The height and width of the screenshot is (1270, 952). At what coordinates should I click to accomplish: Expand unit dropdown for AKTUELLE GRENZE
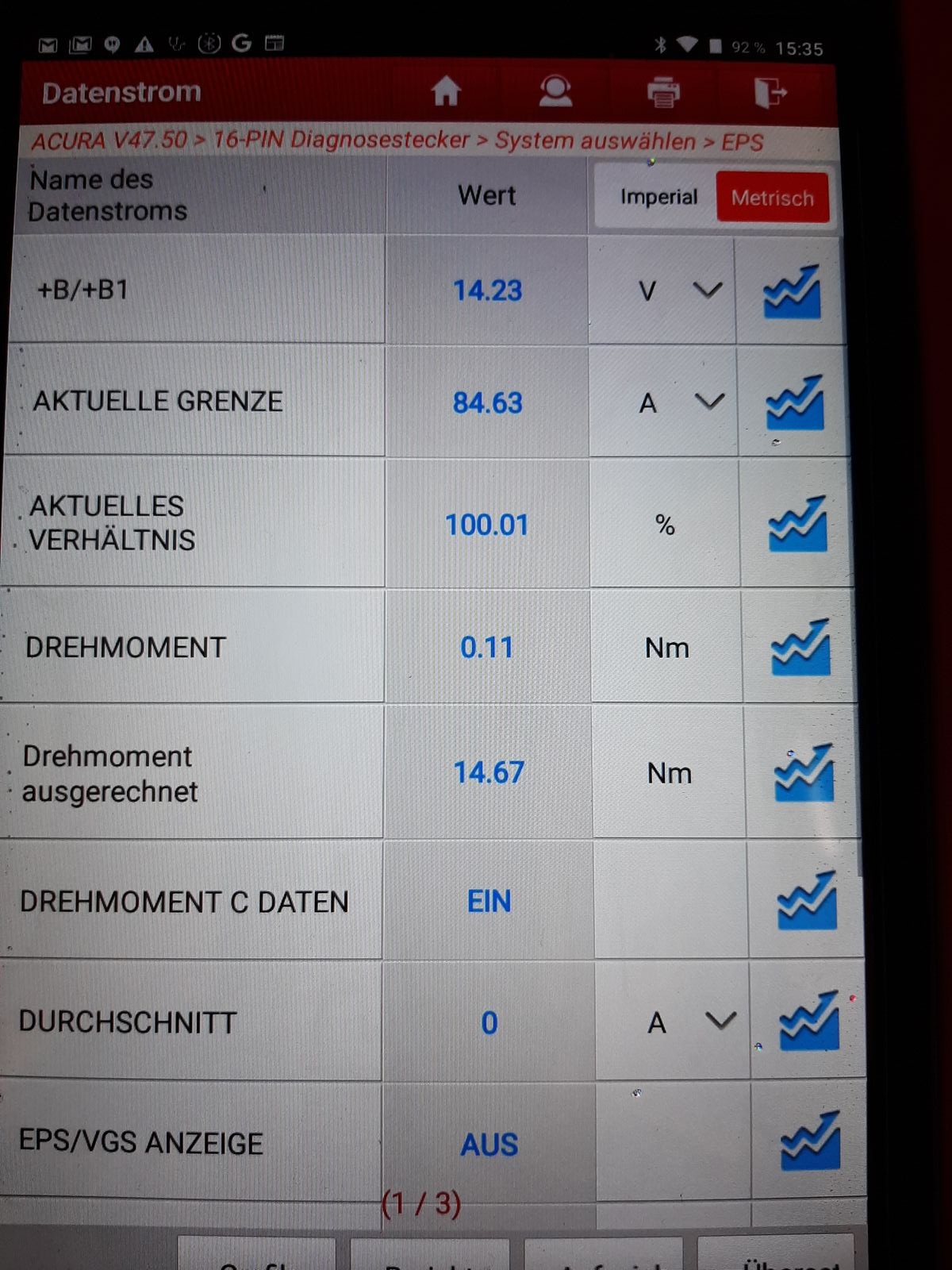(709, 402)
